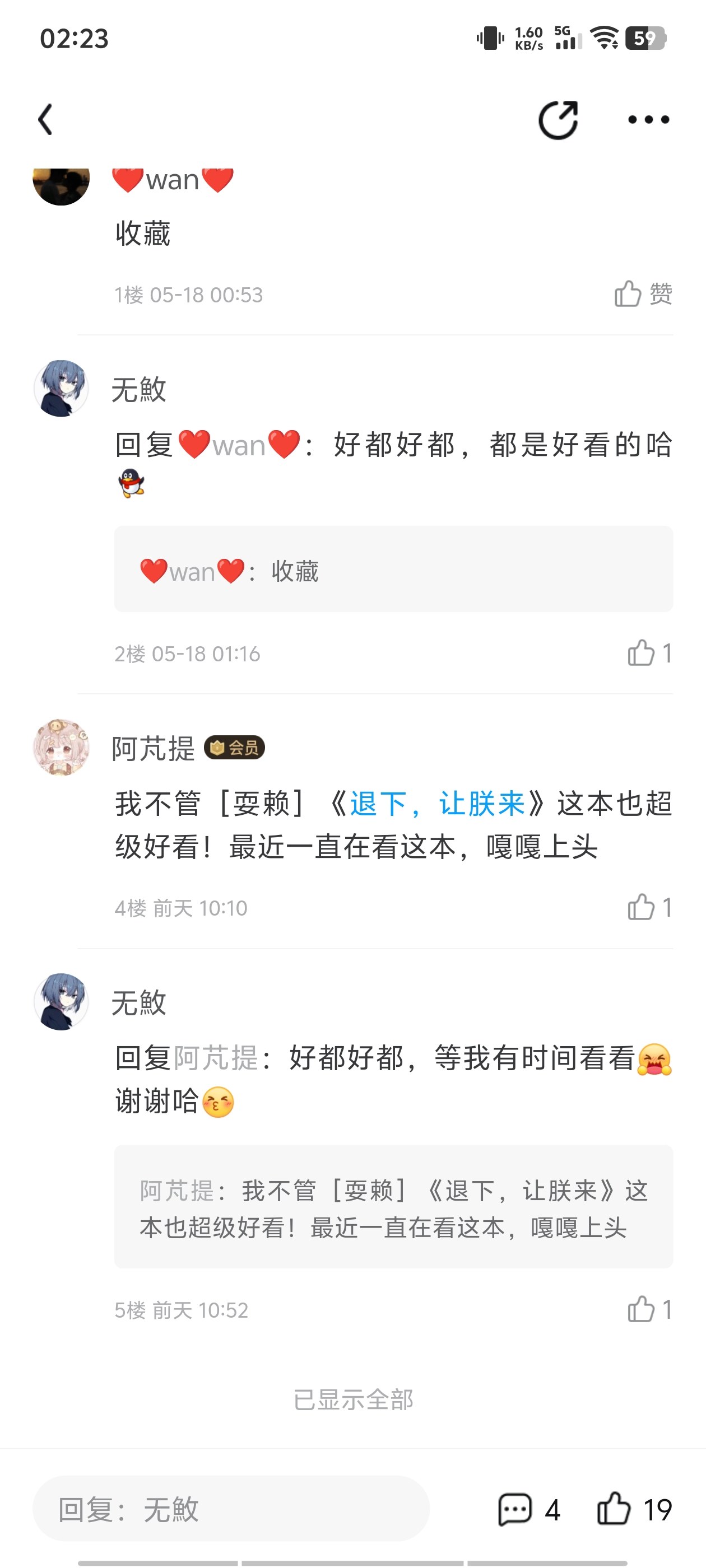
Task: Open the quoted 收藏 comment in 2楼
Action: pos(393,569)
